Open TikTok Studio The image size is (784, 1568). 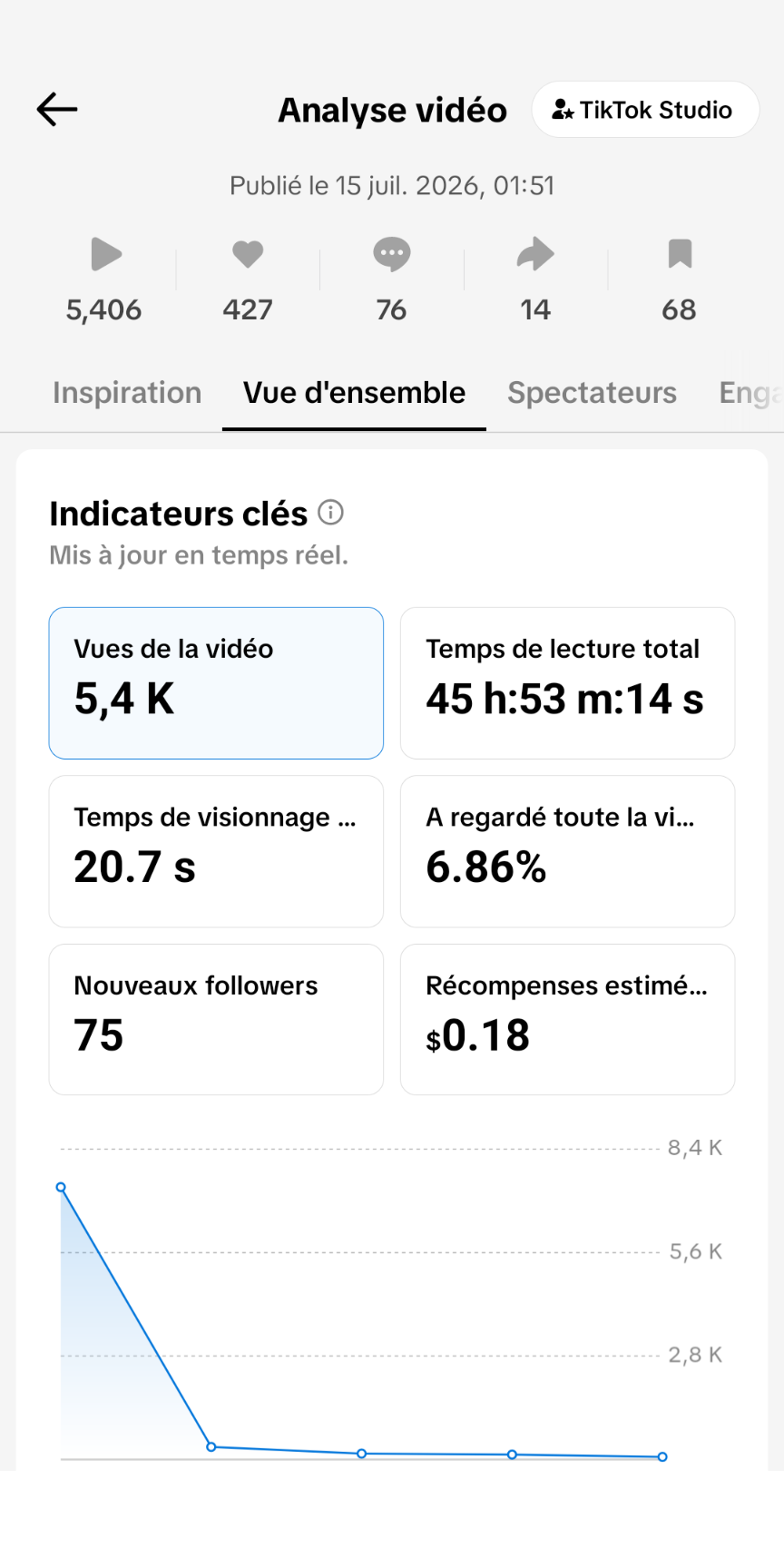(644, 110)
